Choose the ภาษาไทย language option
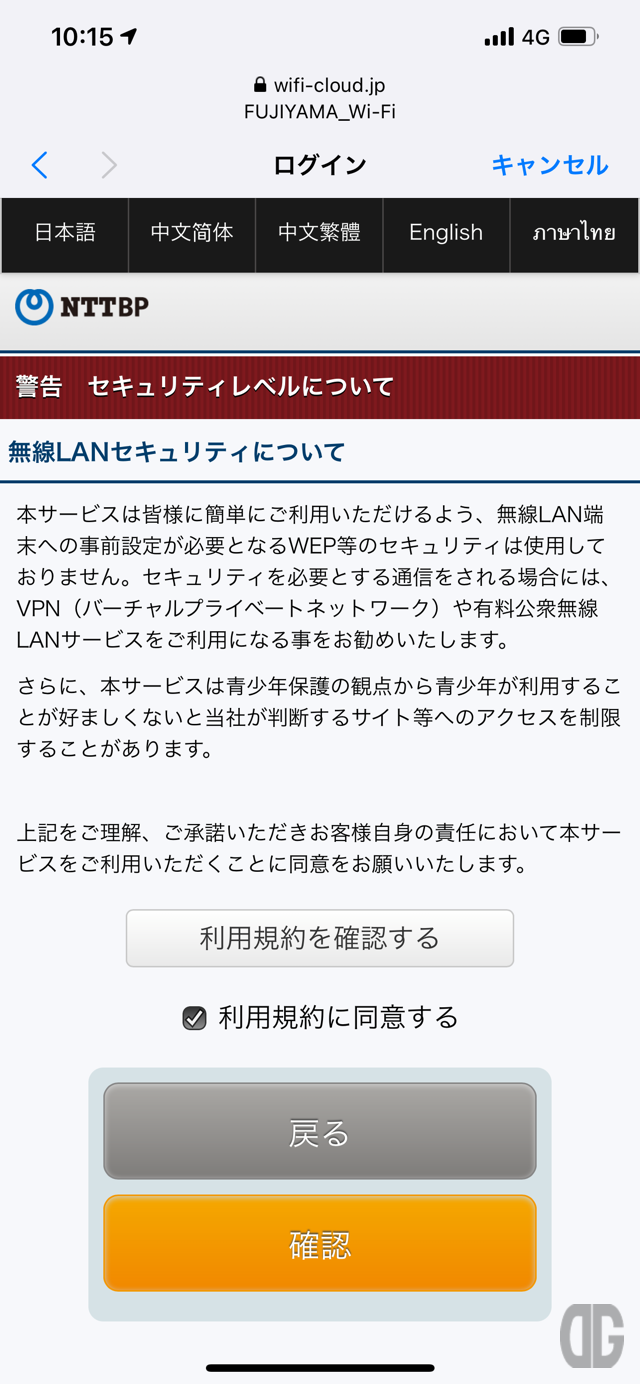 574,233
